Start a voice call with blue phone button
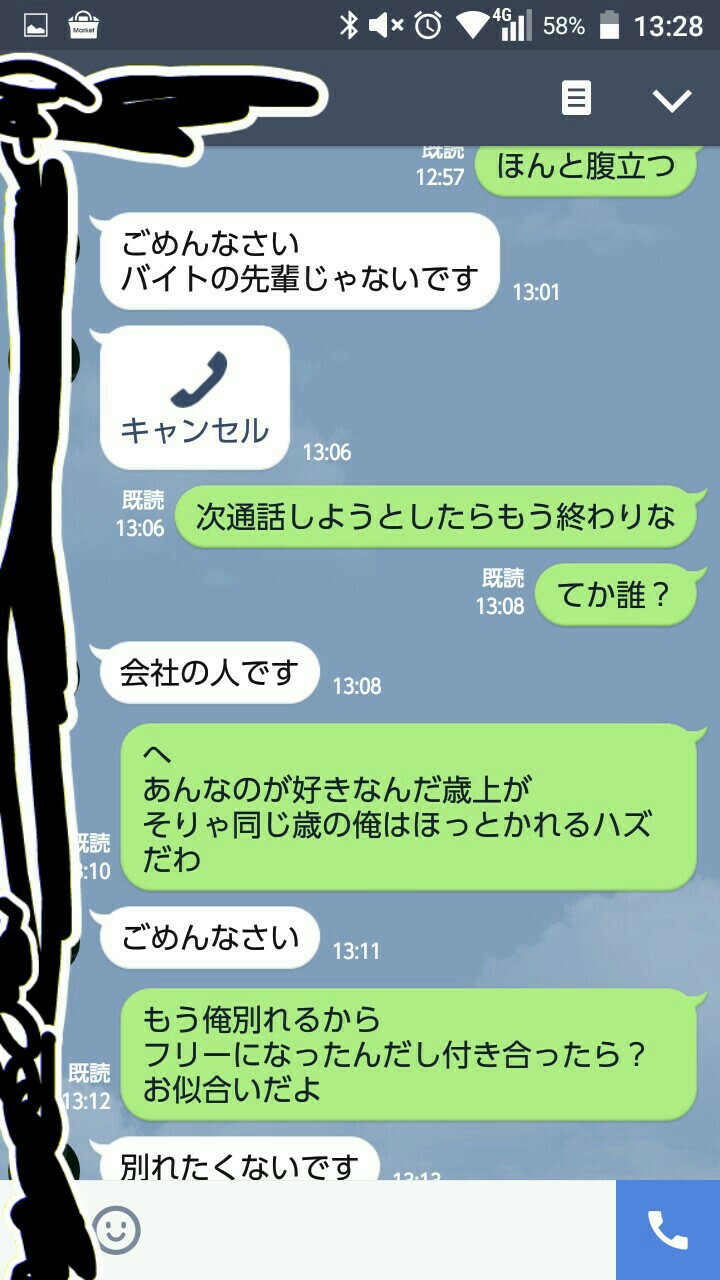This screenshot has width=720, height=1280. [668, 1230]
